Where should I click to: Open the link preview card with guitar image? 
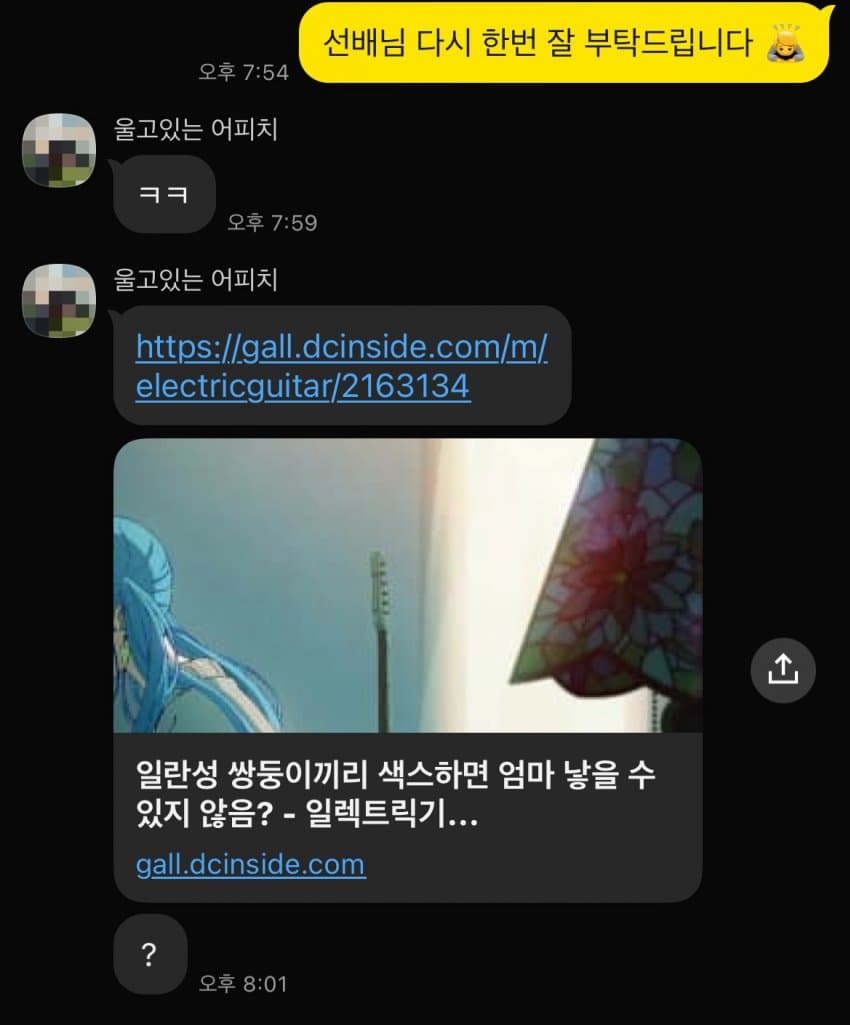coord(407,668)
